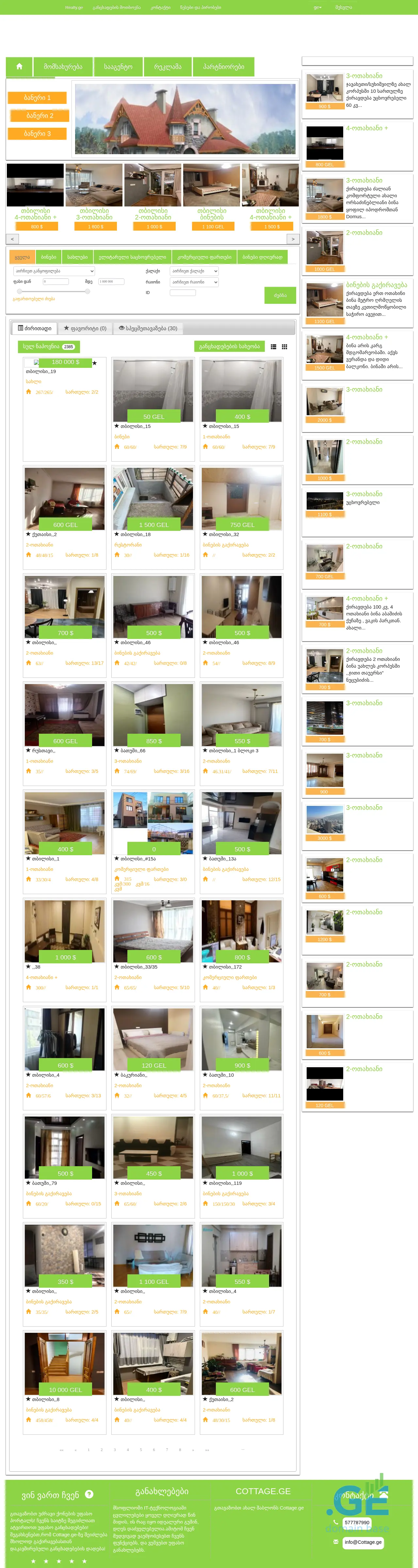The height and width of the screenshot is (1568, 418).
Task: Show next items in featured carousel
Action: tap(293, 239)
